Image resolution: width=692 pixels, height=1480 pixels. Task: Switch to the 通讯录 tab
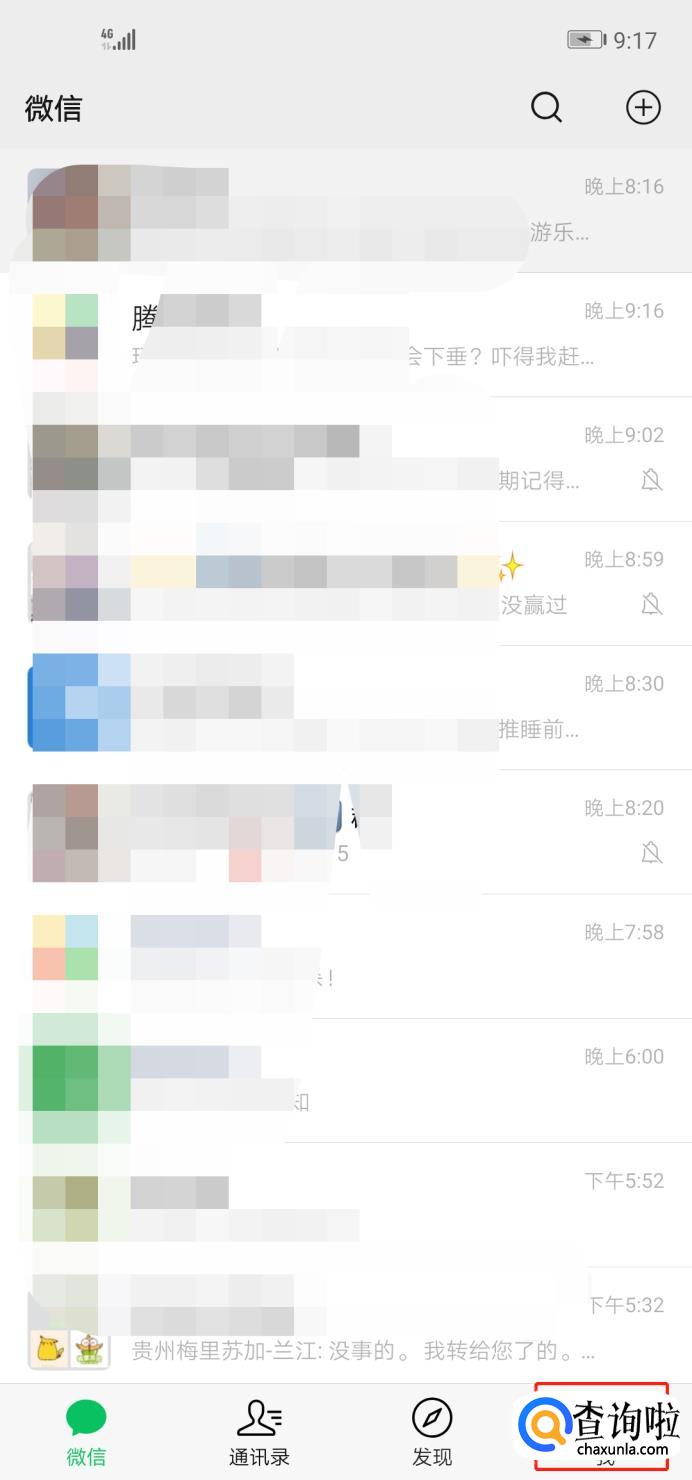[x=259, y=1431]
